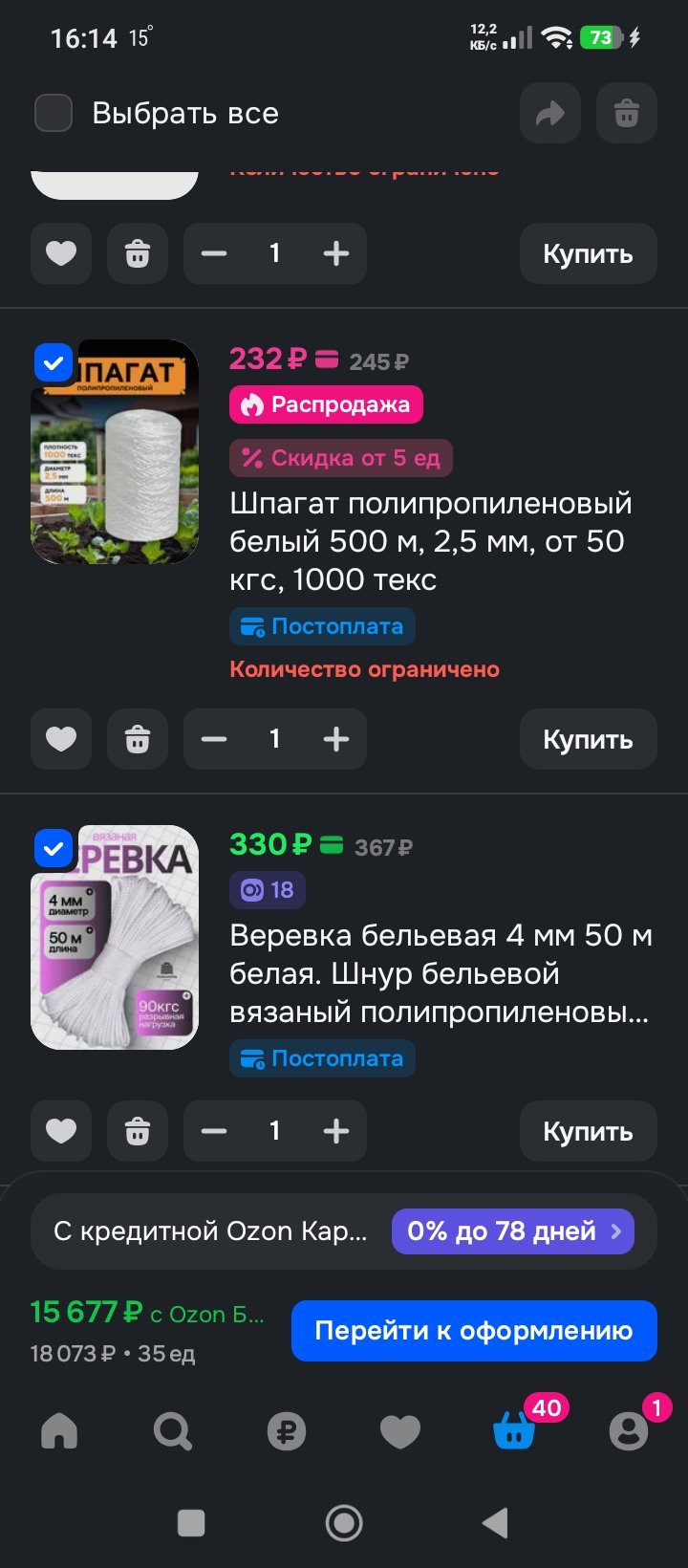Decrease quantity of Шпагат полипропиленовый

click(x=214, y=739)
